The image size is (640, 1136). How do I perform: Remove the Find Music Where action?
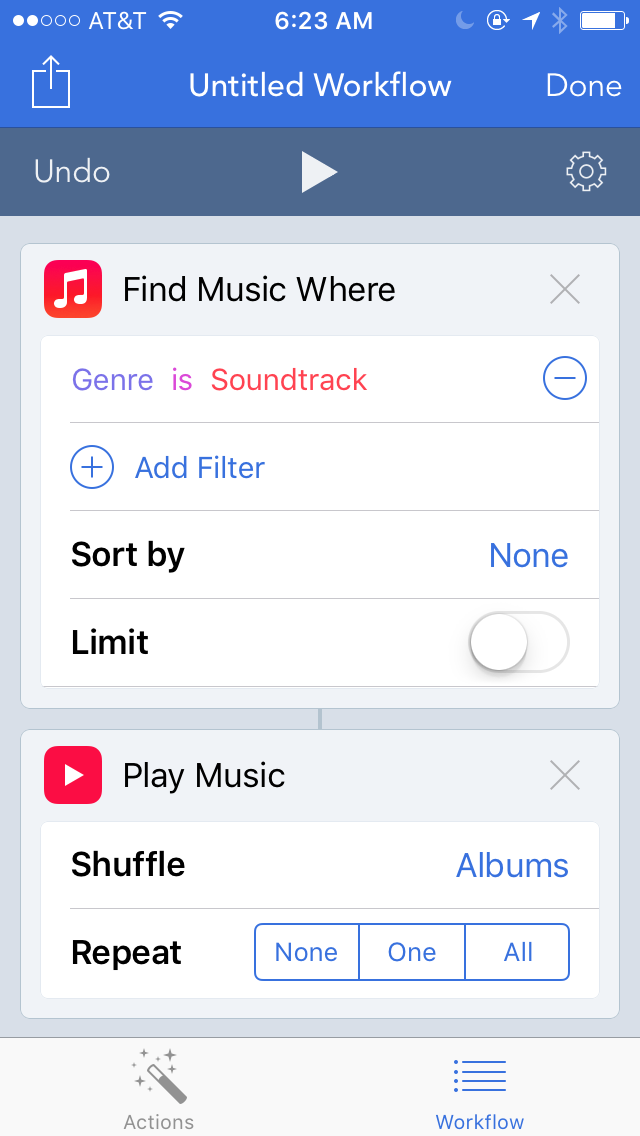pyautogui.click(x=565, y=290)
